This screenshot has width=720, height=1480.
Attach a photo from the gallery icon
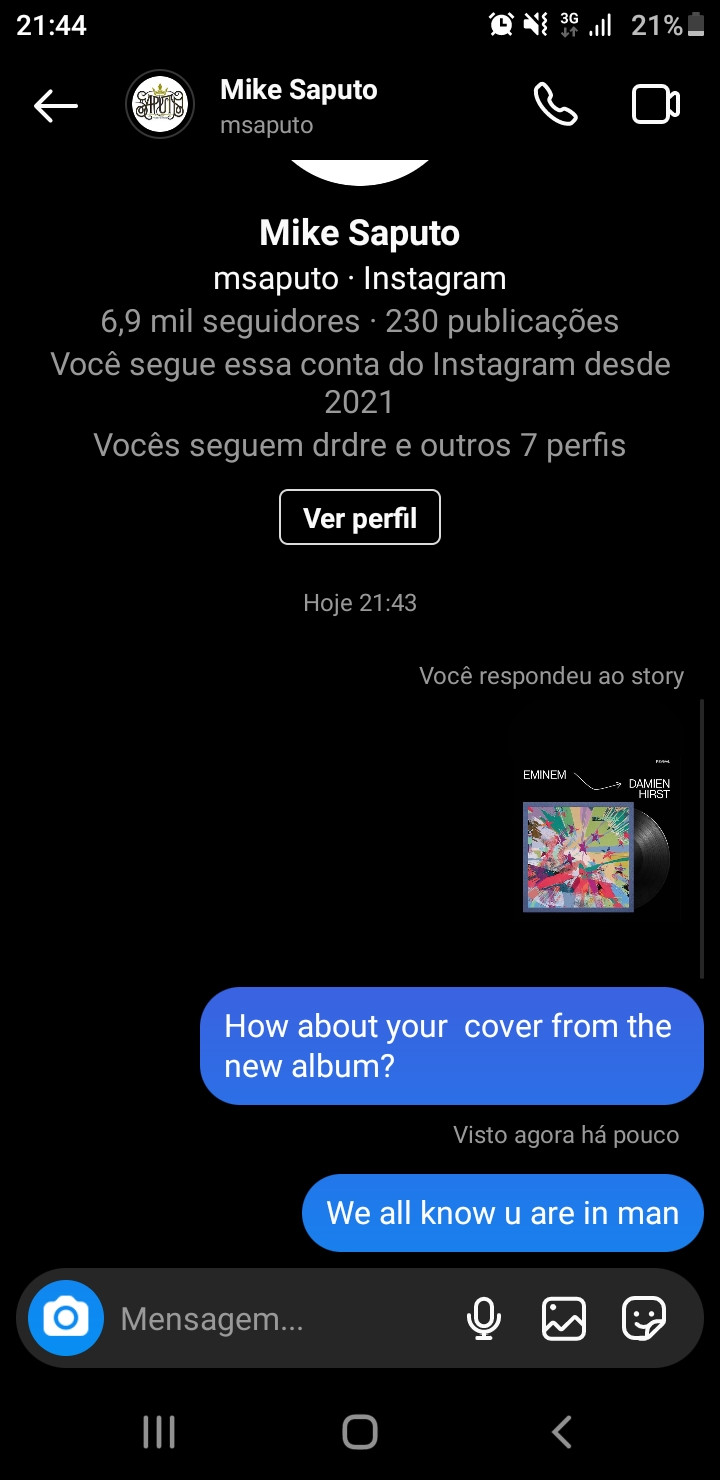click(564, 1318)
